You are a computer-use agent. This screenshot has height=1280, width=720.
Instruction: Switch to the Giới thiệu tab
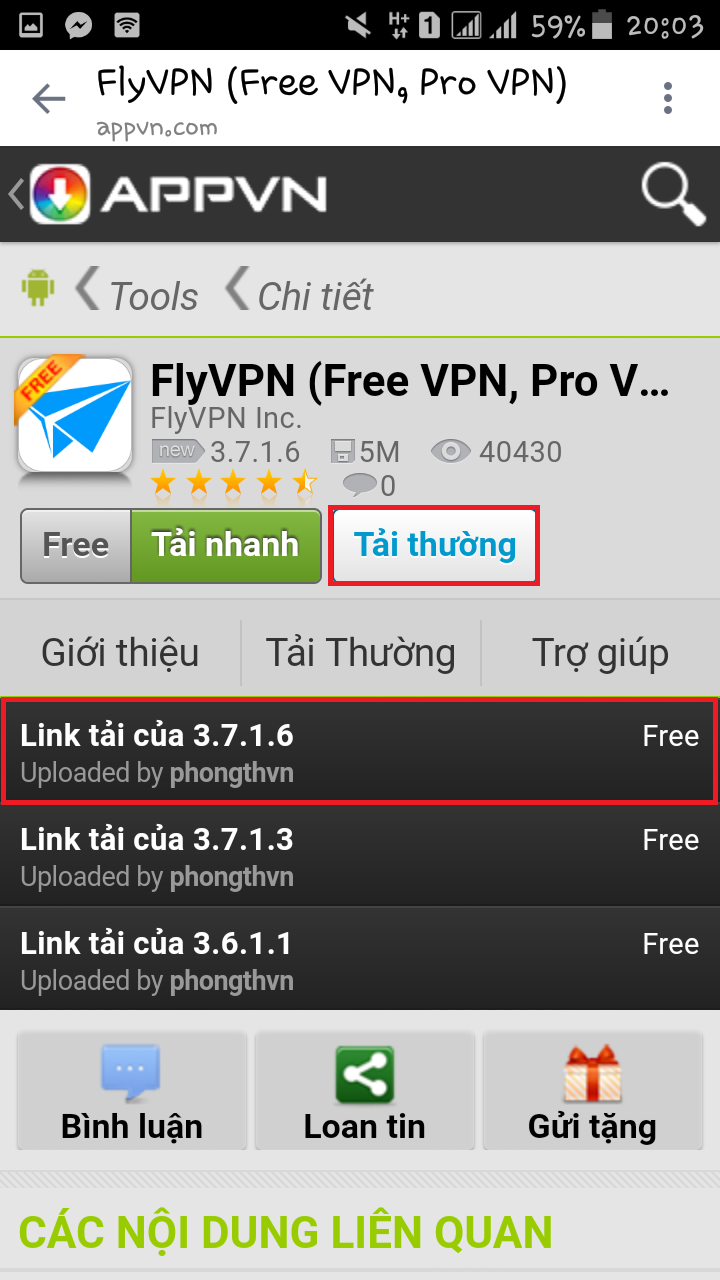coord(120,652)
